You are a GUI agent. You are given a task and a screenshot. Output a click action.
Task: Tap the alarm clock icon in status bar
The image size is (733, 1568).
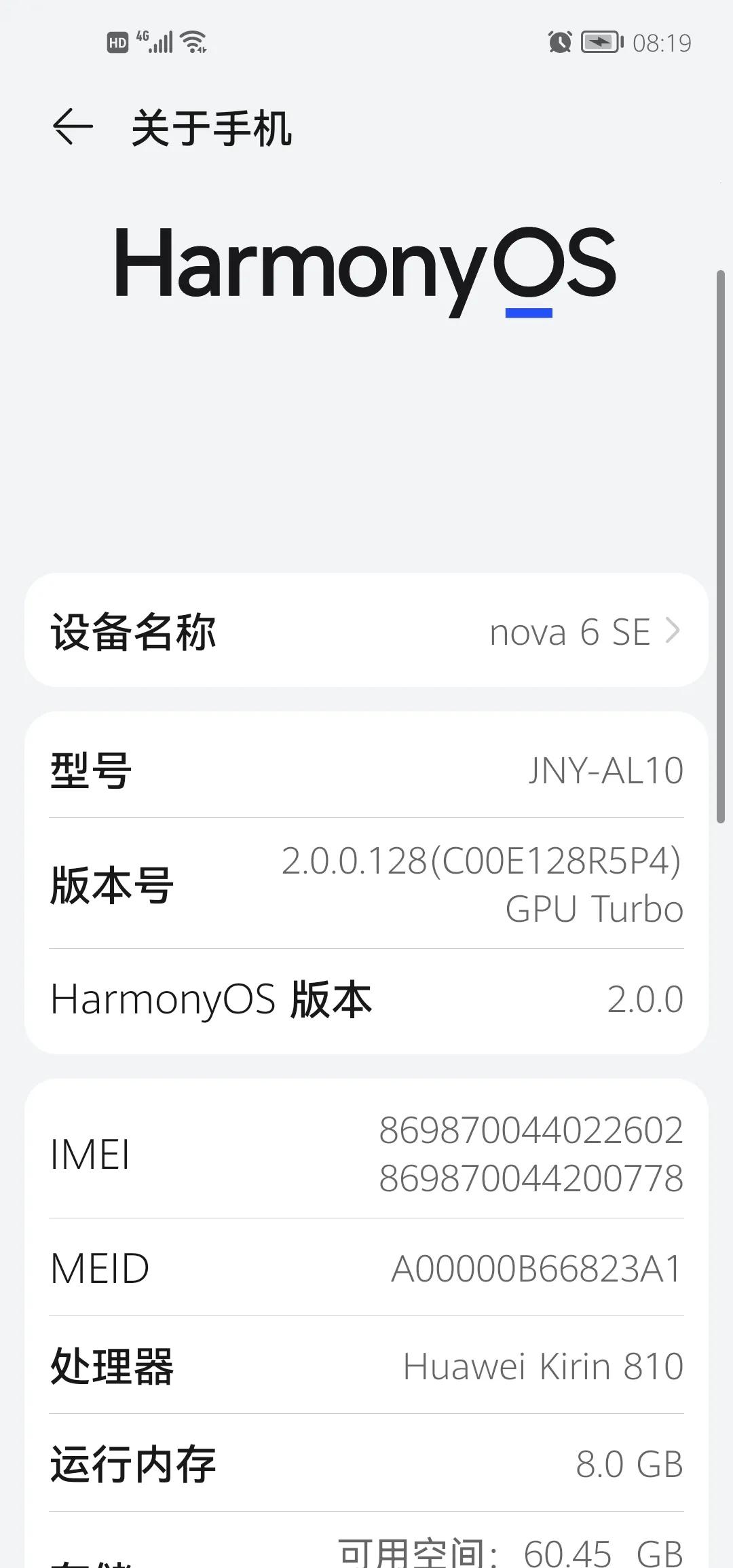(558, 42)
